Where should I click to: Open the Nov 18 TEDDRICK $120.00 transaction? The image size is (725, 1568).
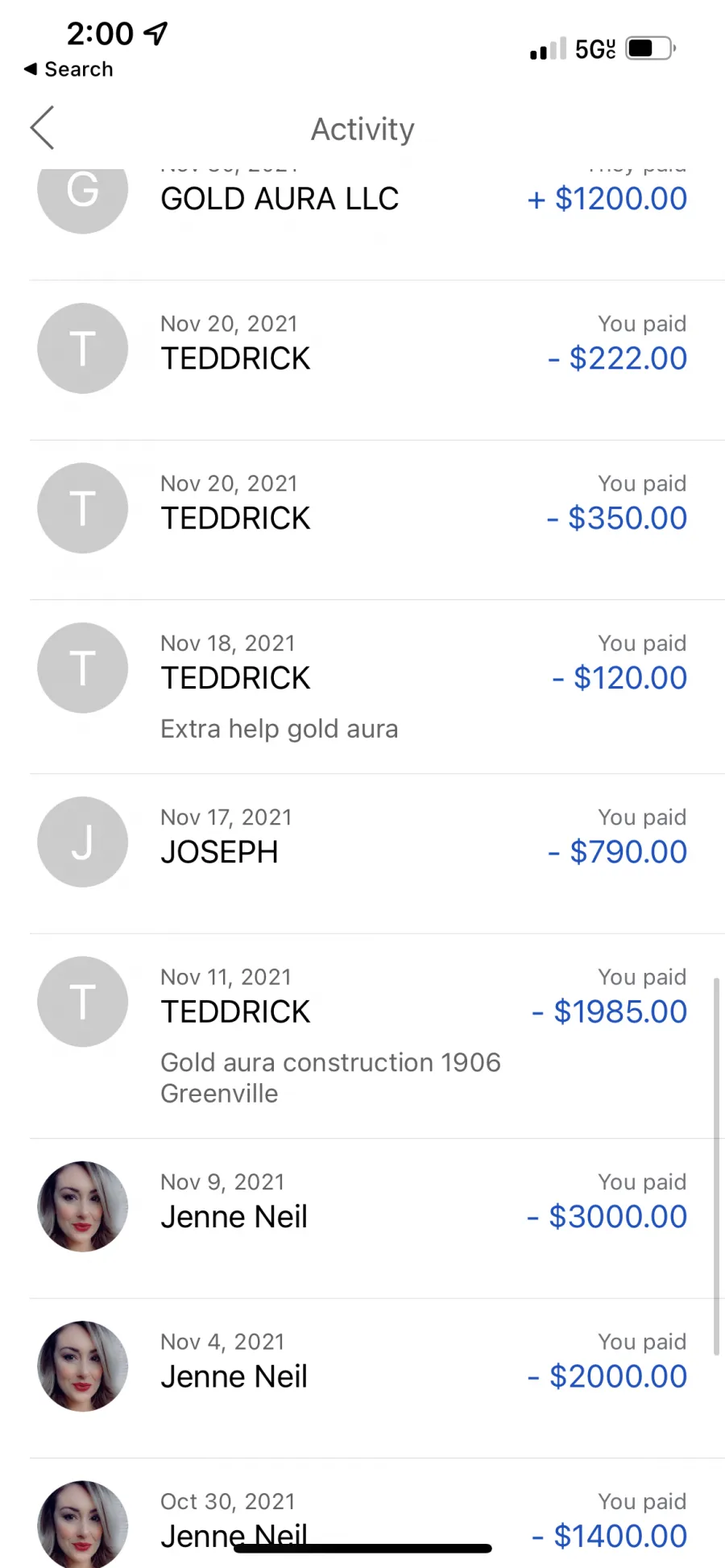[x=362, y=687]
